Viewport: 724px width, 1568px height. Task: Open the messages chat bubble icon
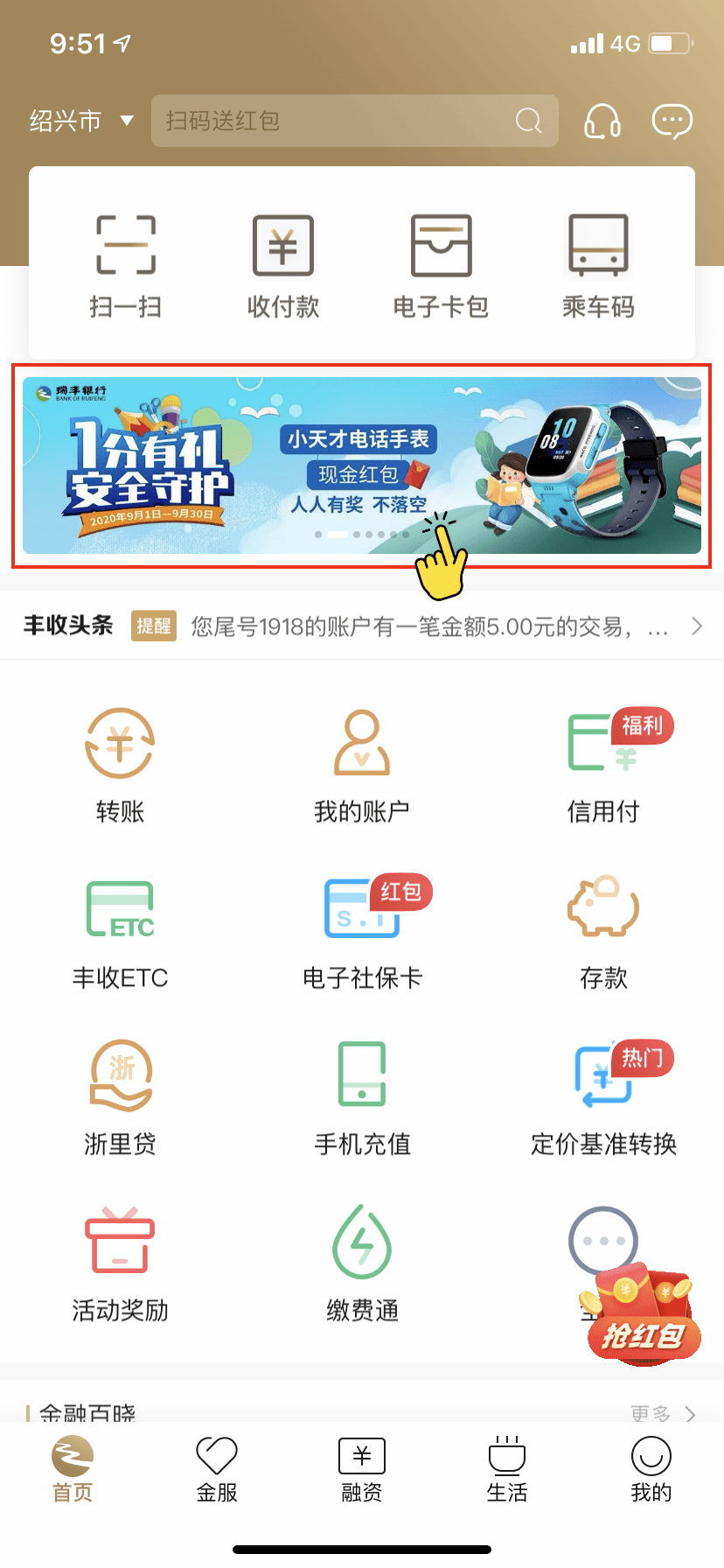coord(672,121)
